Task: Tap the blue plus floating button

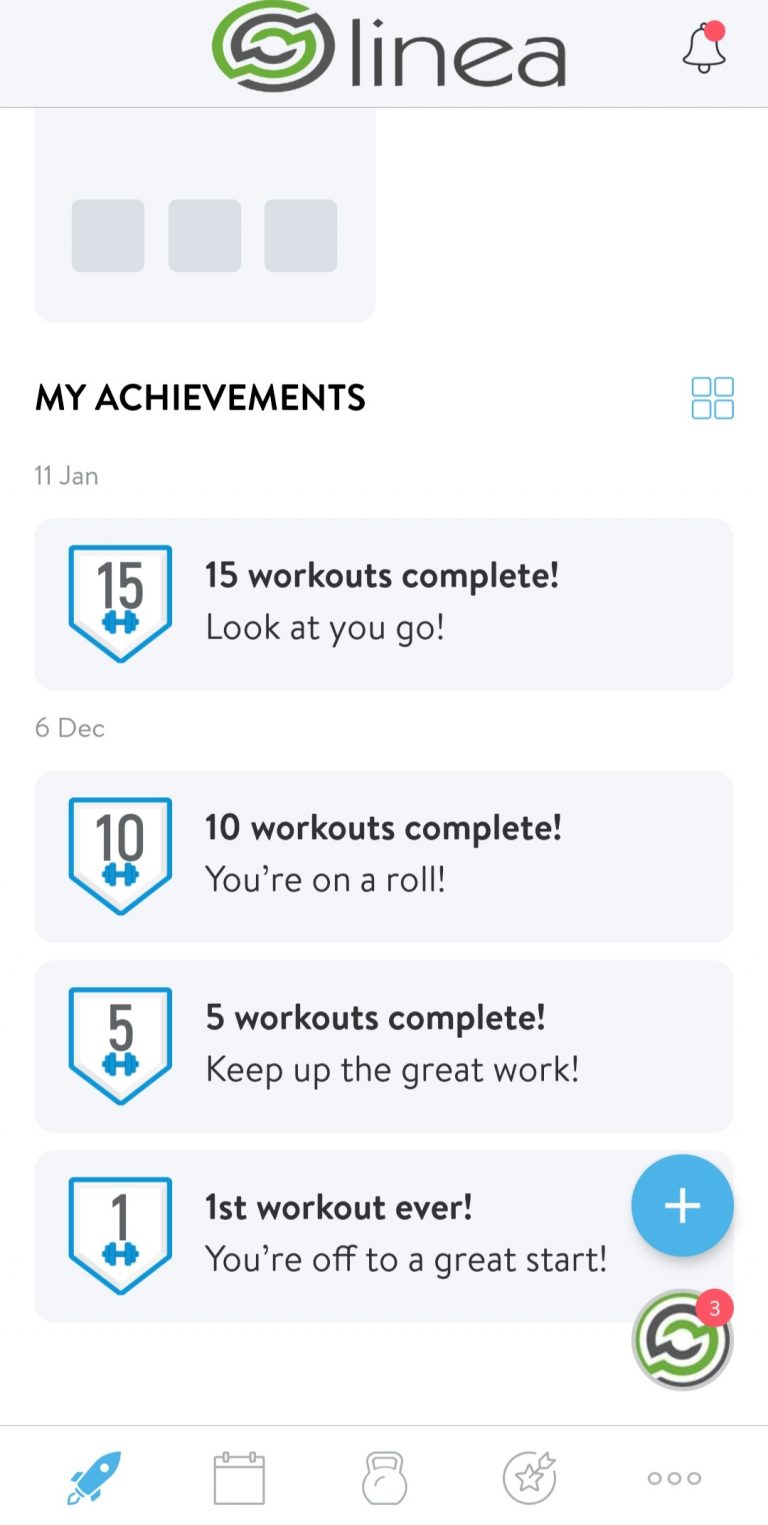Action: (x=682, y=1205)
